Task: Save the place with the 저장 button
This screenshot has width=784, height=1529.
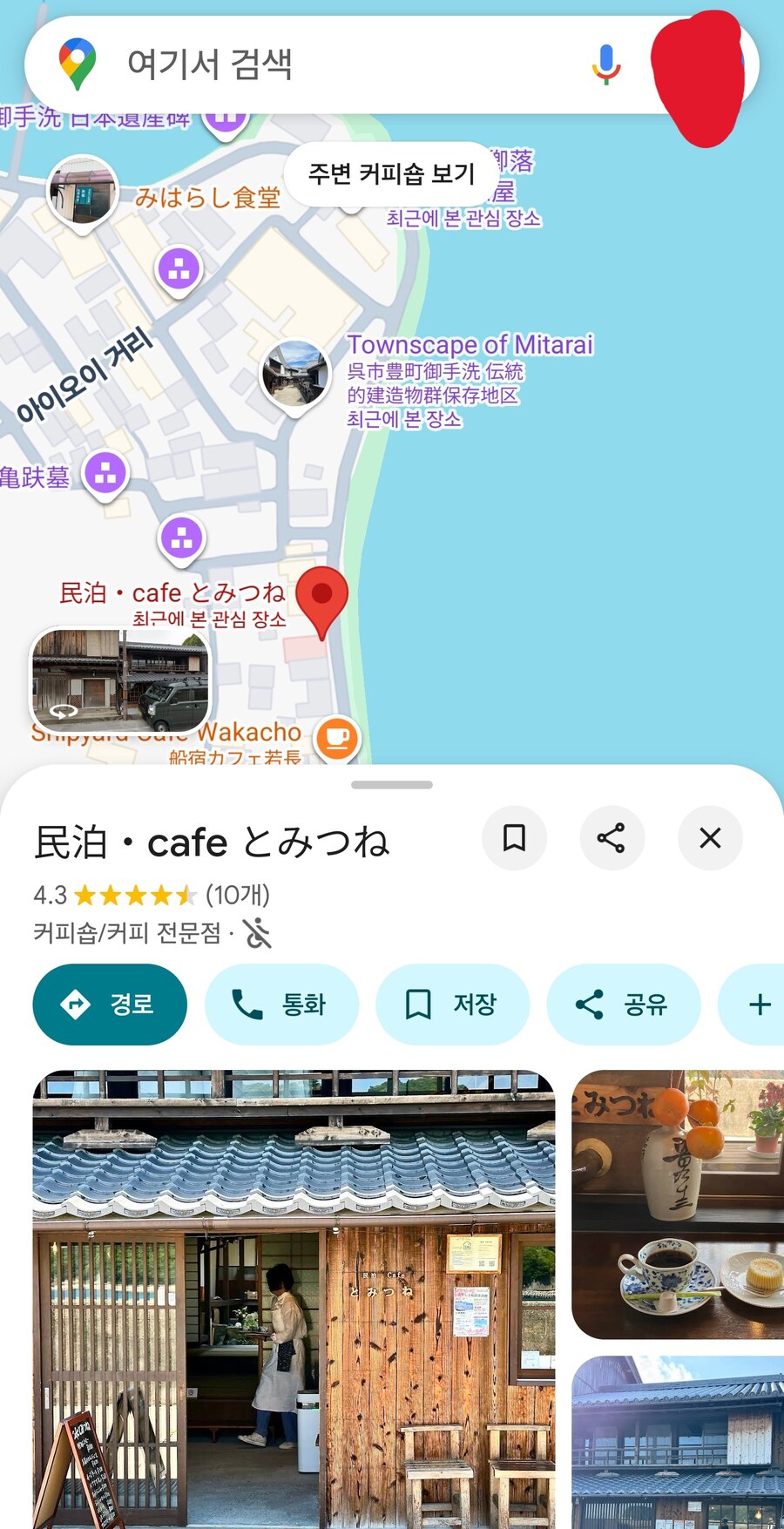Action: 453,1004
